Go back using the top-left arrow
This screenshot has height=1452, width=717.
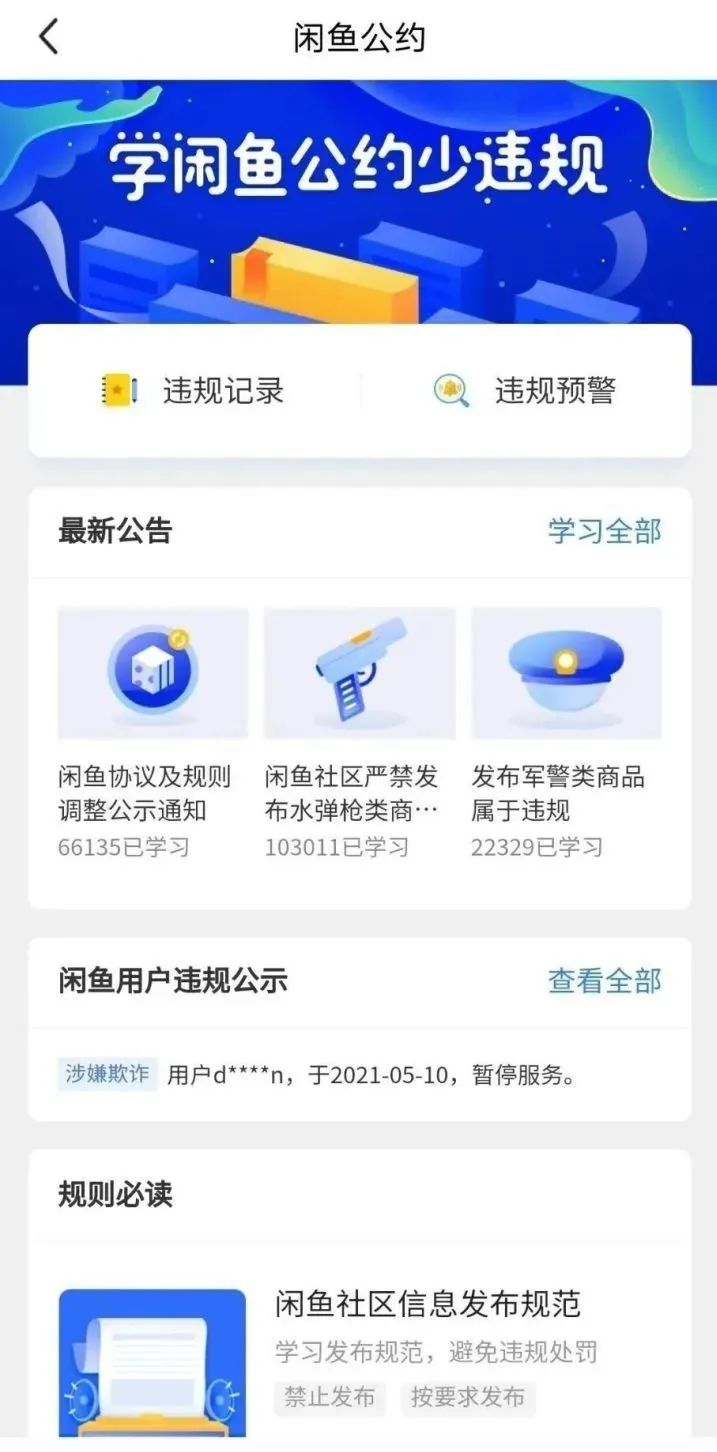[x=48, y=38]
